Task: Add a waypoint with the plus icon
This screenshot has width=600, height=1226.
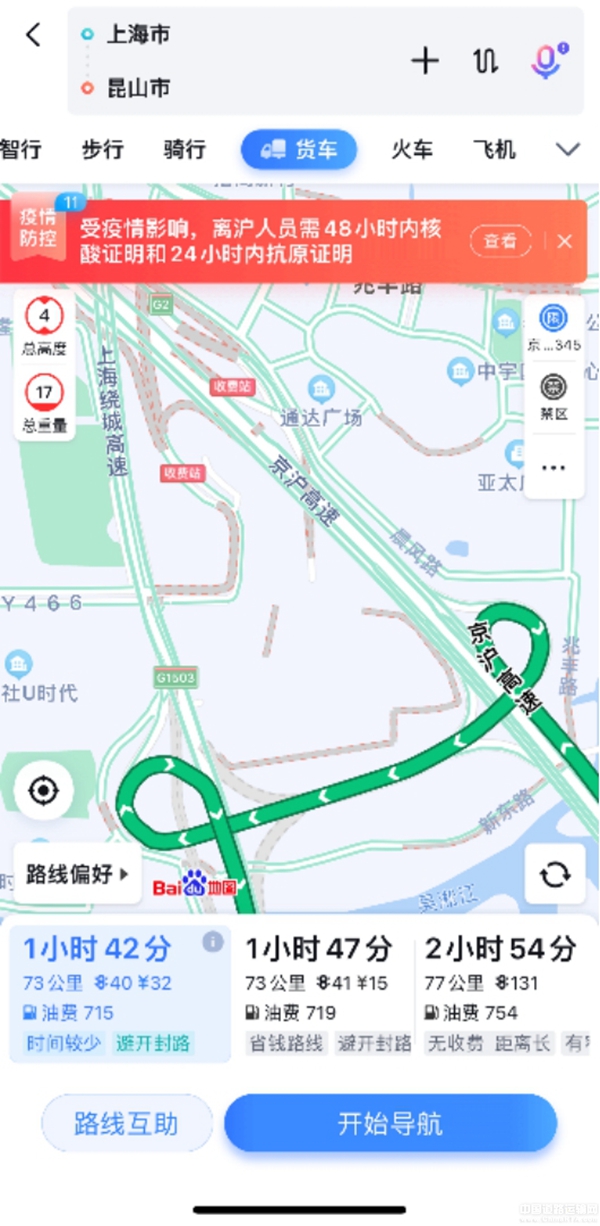Action: [425, 61]
